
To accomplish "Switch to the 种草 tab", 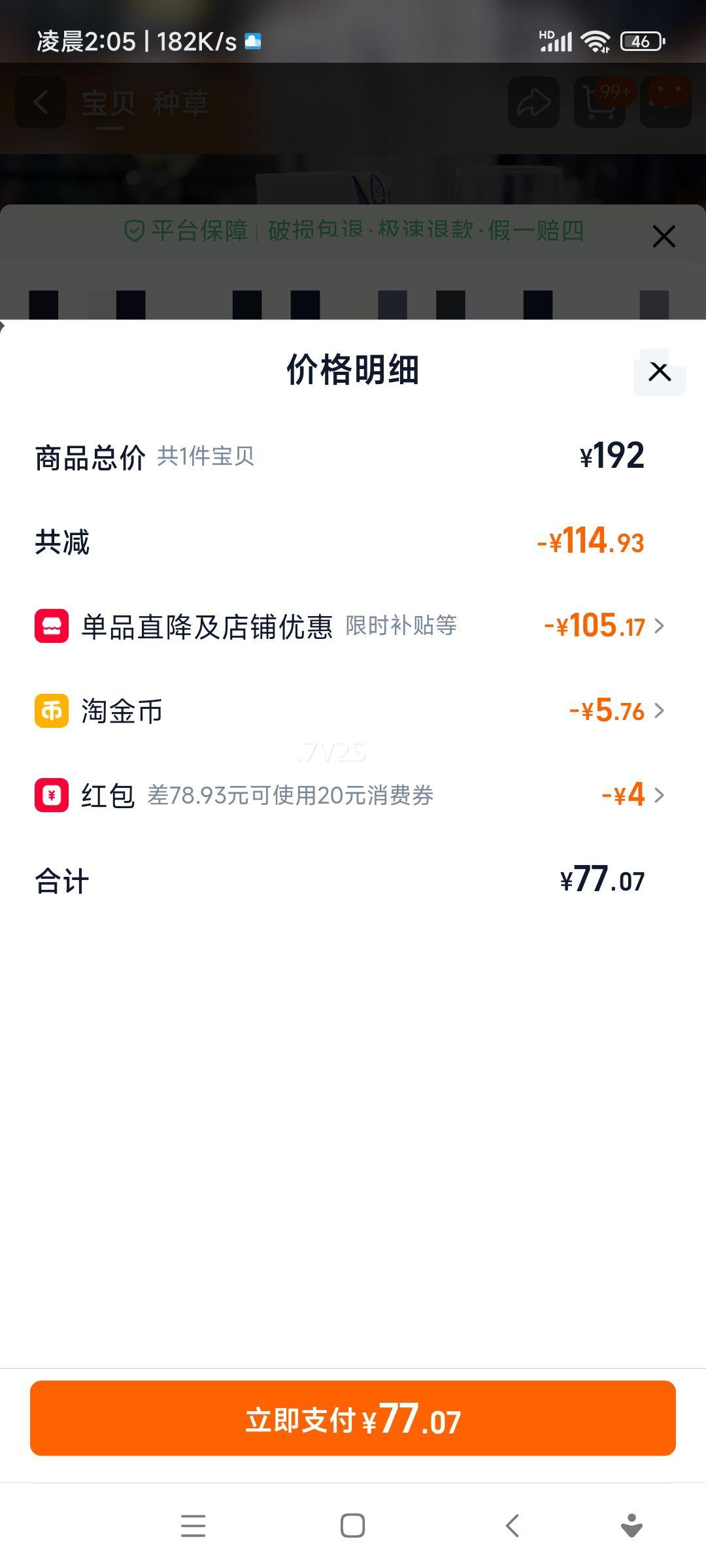I will (x=182, y=101).
